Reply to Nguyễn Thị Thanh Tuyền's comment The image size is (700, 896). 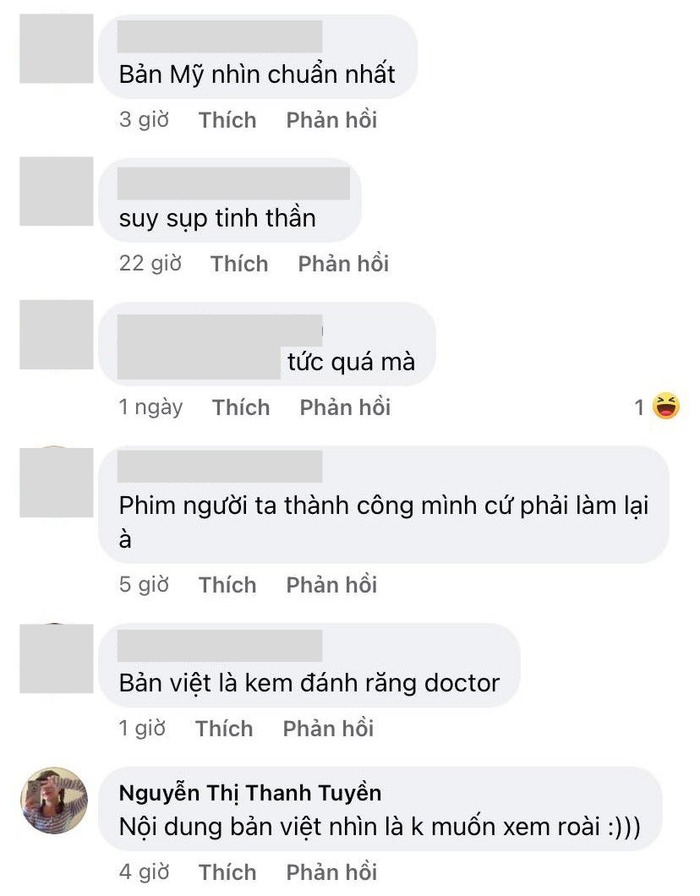click(x=331, y=872)
